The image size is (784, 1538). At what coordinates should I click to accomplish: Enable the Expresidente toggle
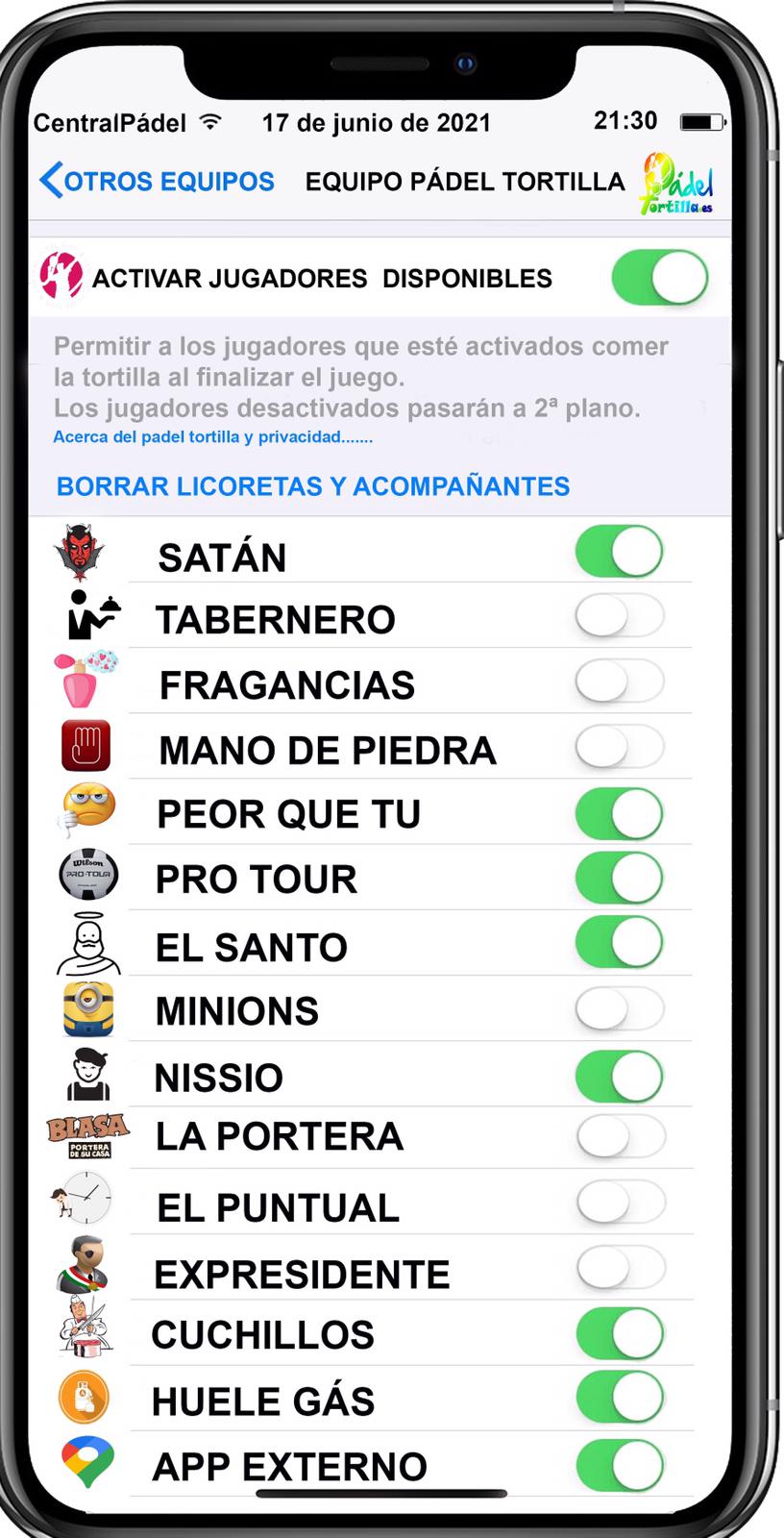tap(621, 1269)
